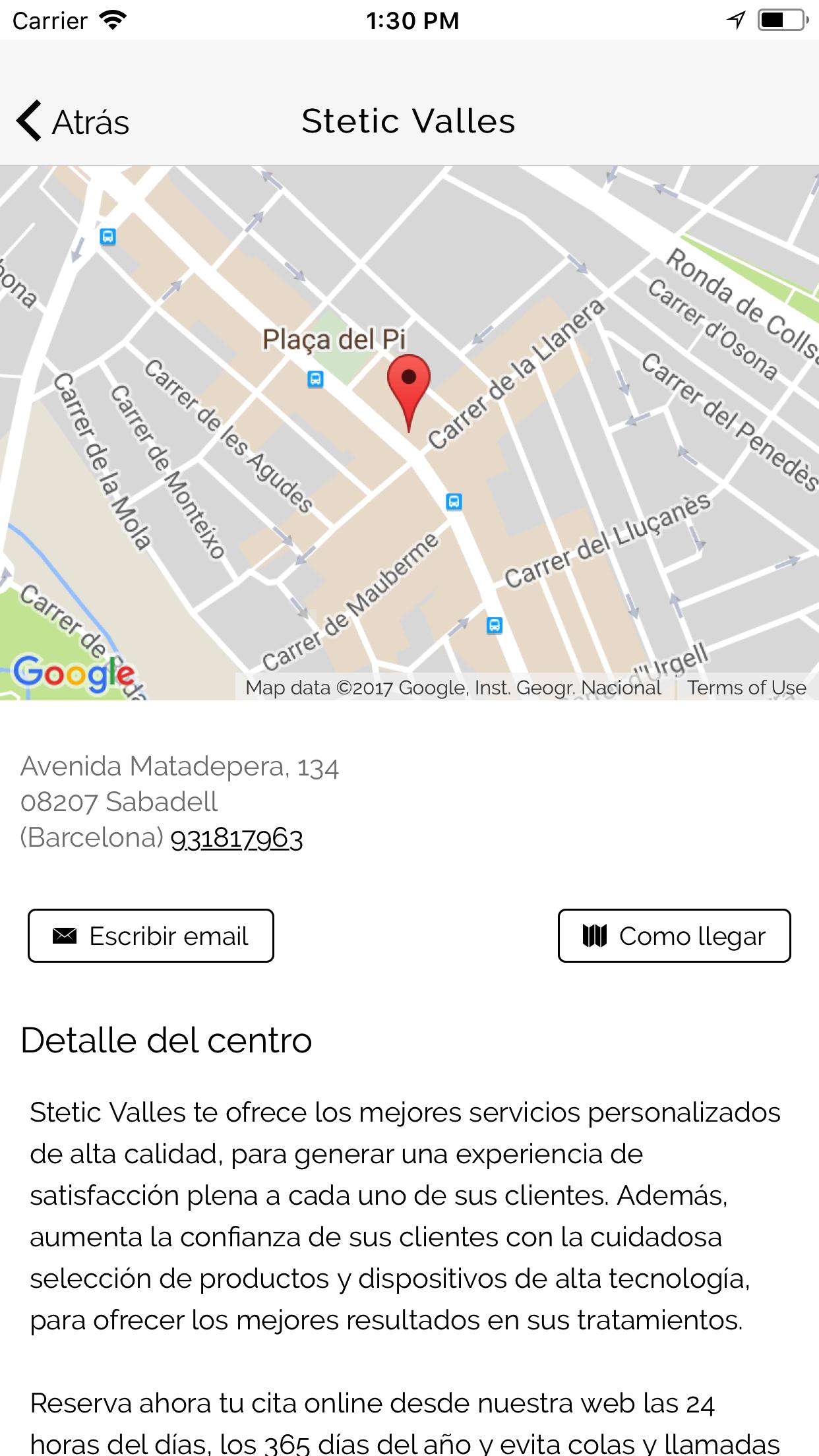Open the map's Terms of Use link

coord(746,688)
